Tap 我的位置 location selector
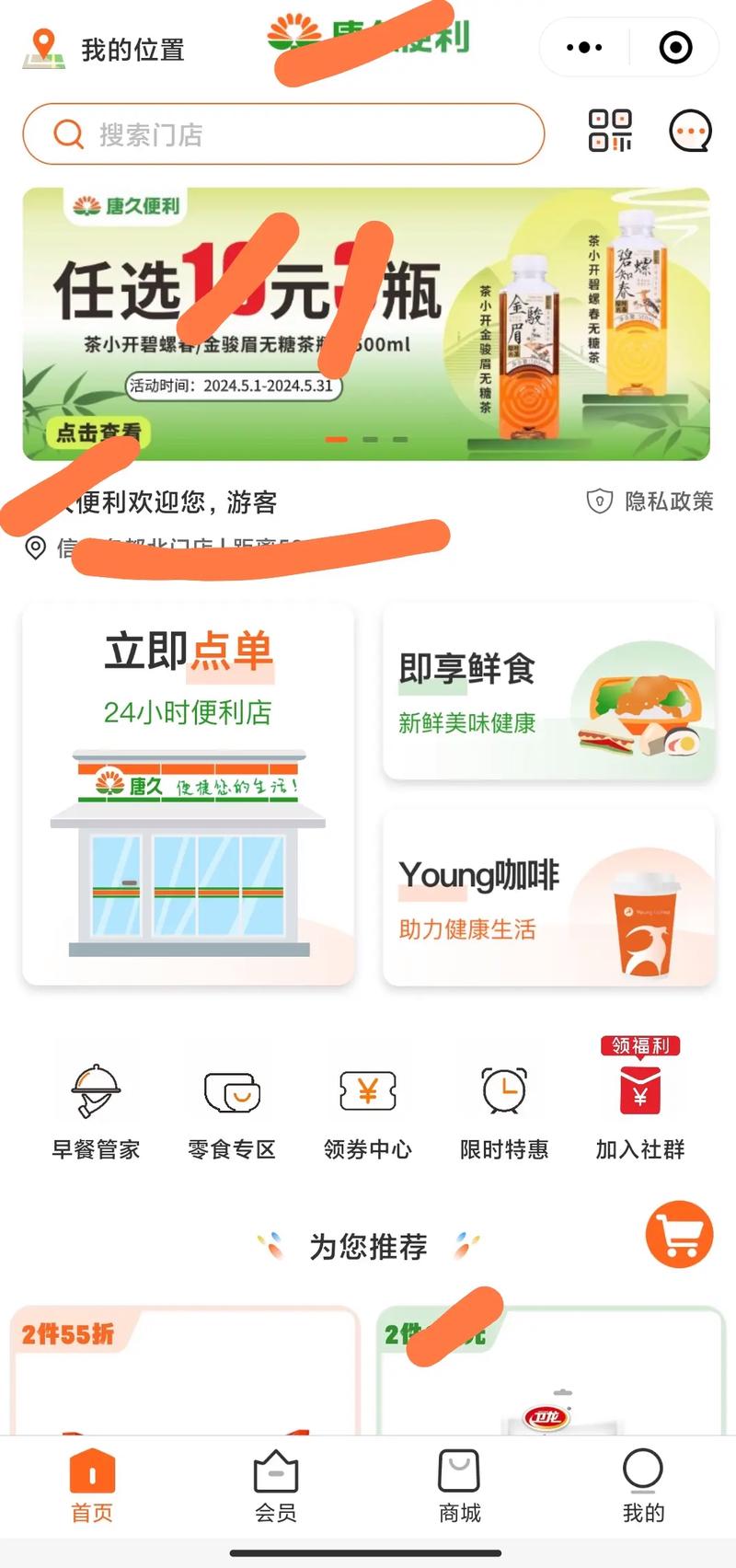The image size is (736, 1568). 106,49
